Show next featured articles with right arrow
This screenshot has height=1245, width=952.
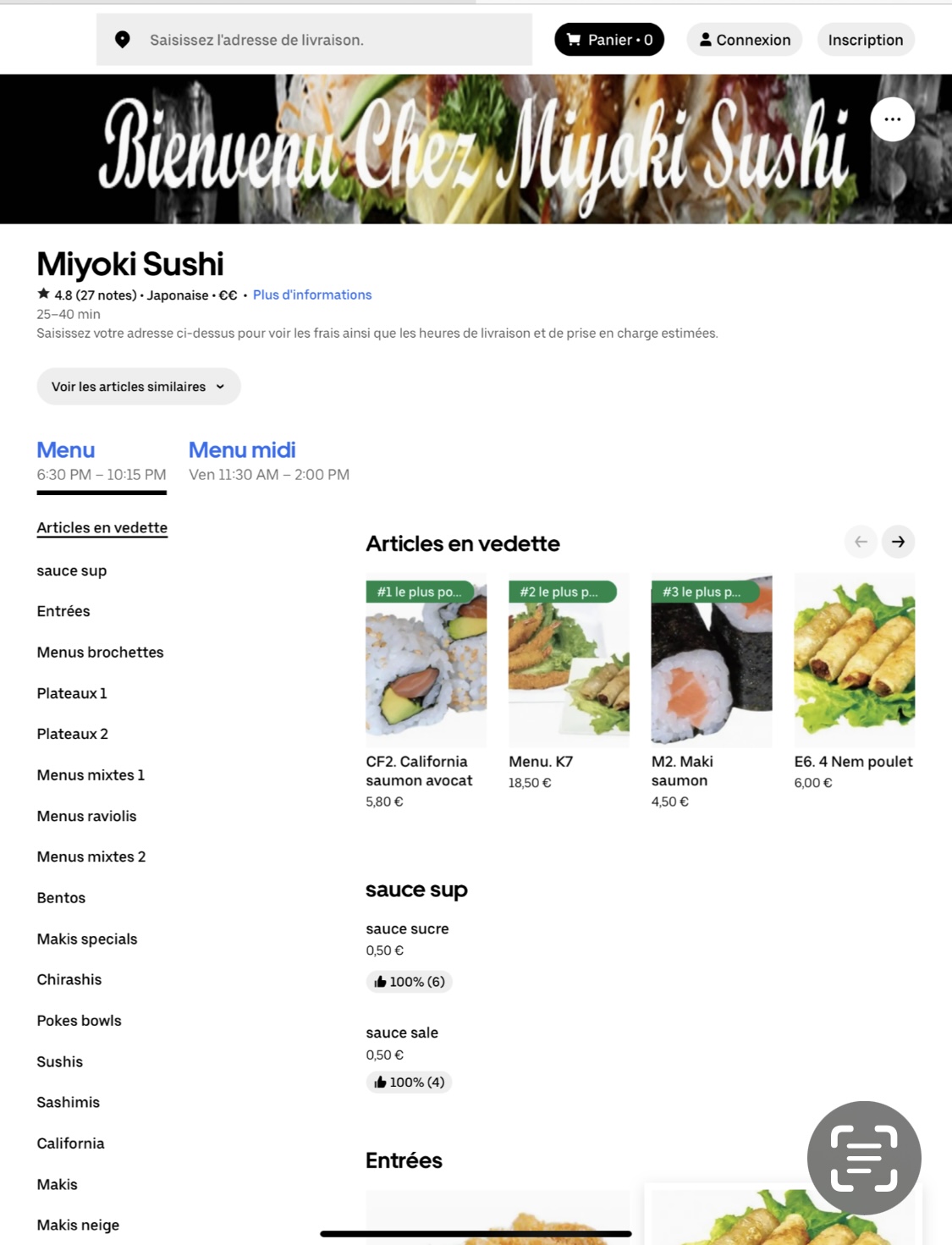(x=898, y=542)
